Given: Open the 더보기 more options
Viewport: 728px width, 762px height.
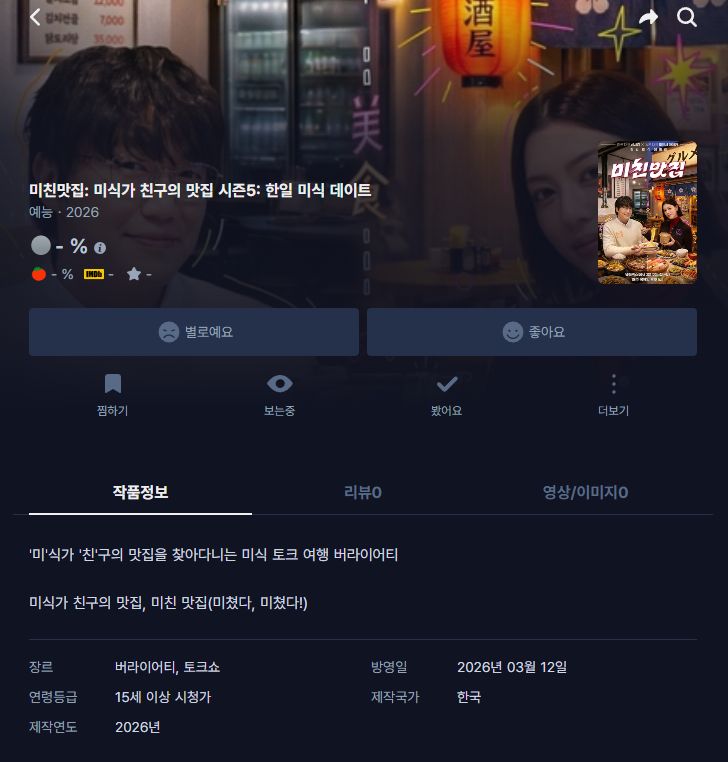Looking at the screenshot, I should (x=613, y=394).
